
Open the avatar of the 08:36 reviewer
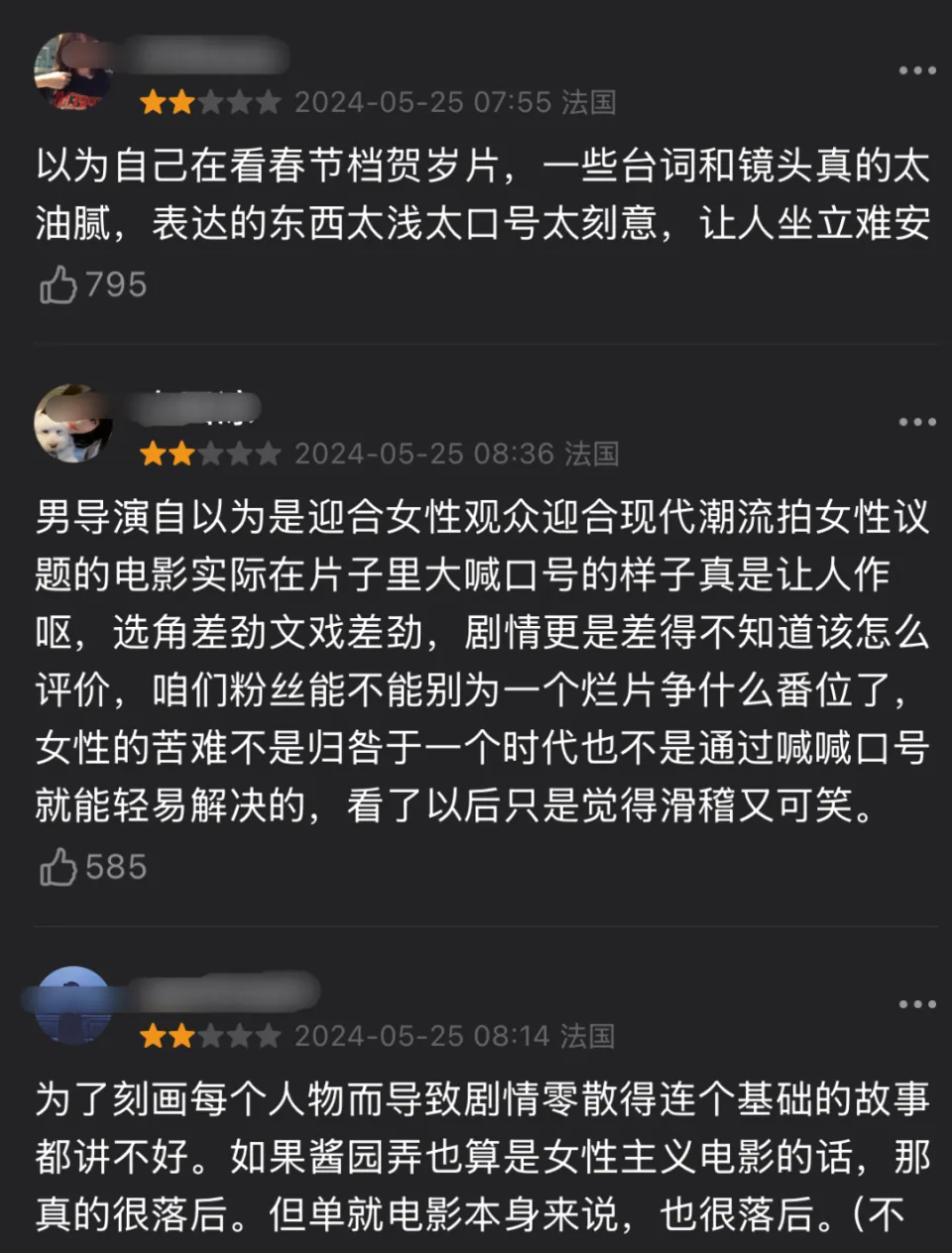click(x=72, y=424)
